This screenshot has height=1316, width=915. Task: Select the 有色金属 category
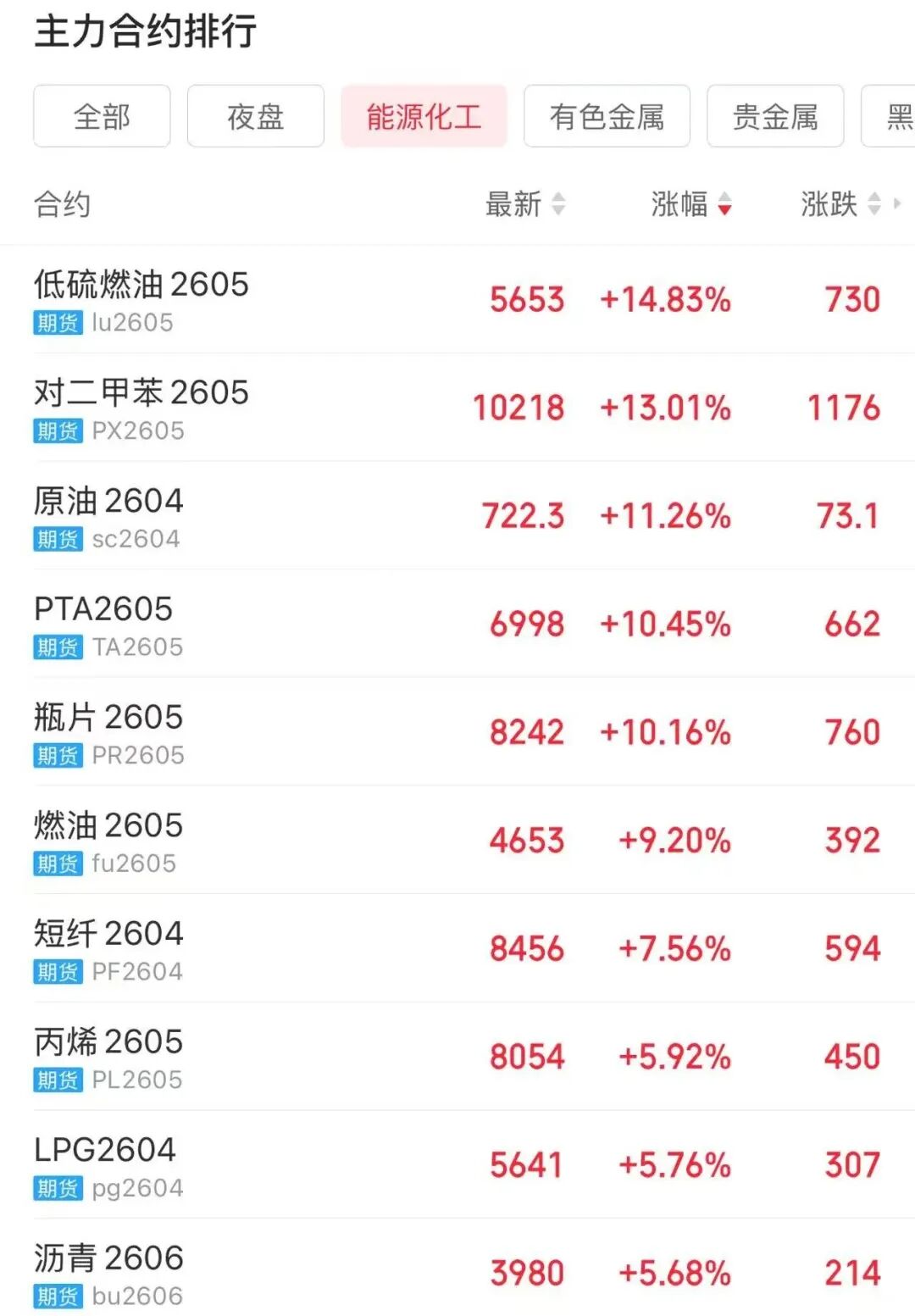(x=607, y=116)
